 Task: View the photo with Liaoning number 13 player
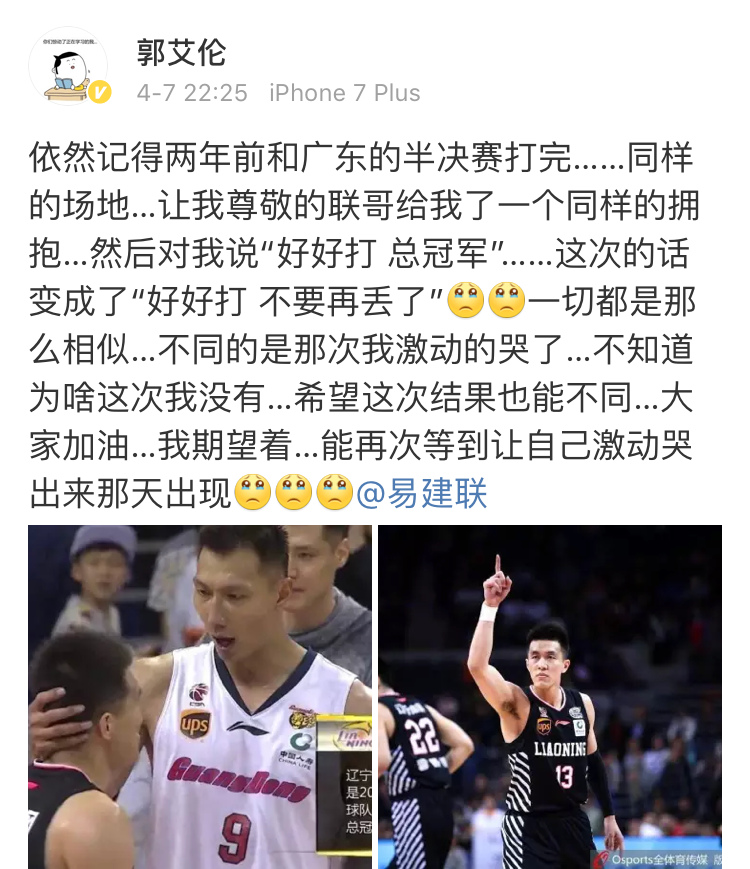tap(549, 697)
